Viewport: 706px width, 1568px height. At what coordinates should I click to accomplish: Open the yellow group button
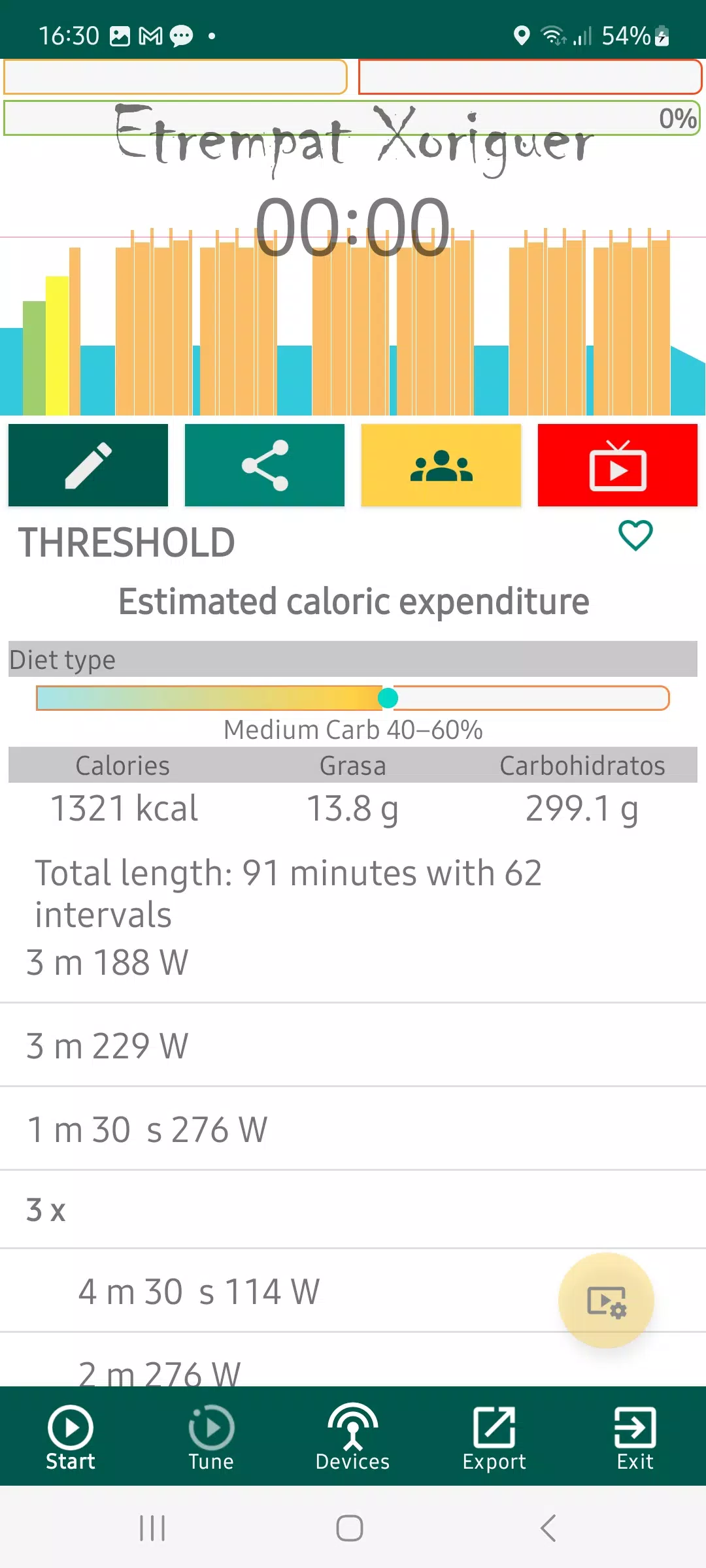(x=441, y=465)
